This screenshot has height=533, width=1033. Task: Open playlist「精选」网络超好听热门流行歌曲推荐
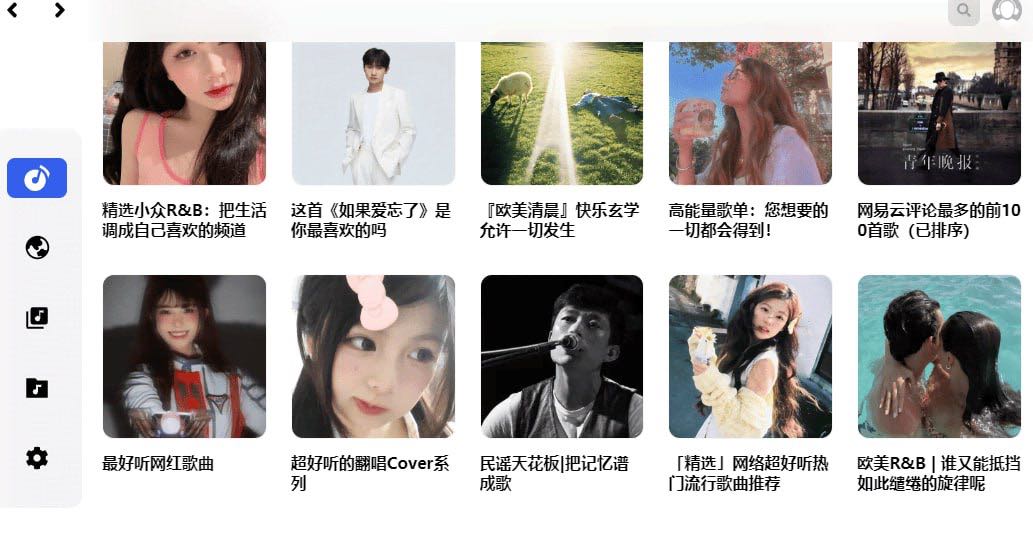point(750,356)
